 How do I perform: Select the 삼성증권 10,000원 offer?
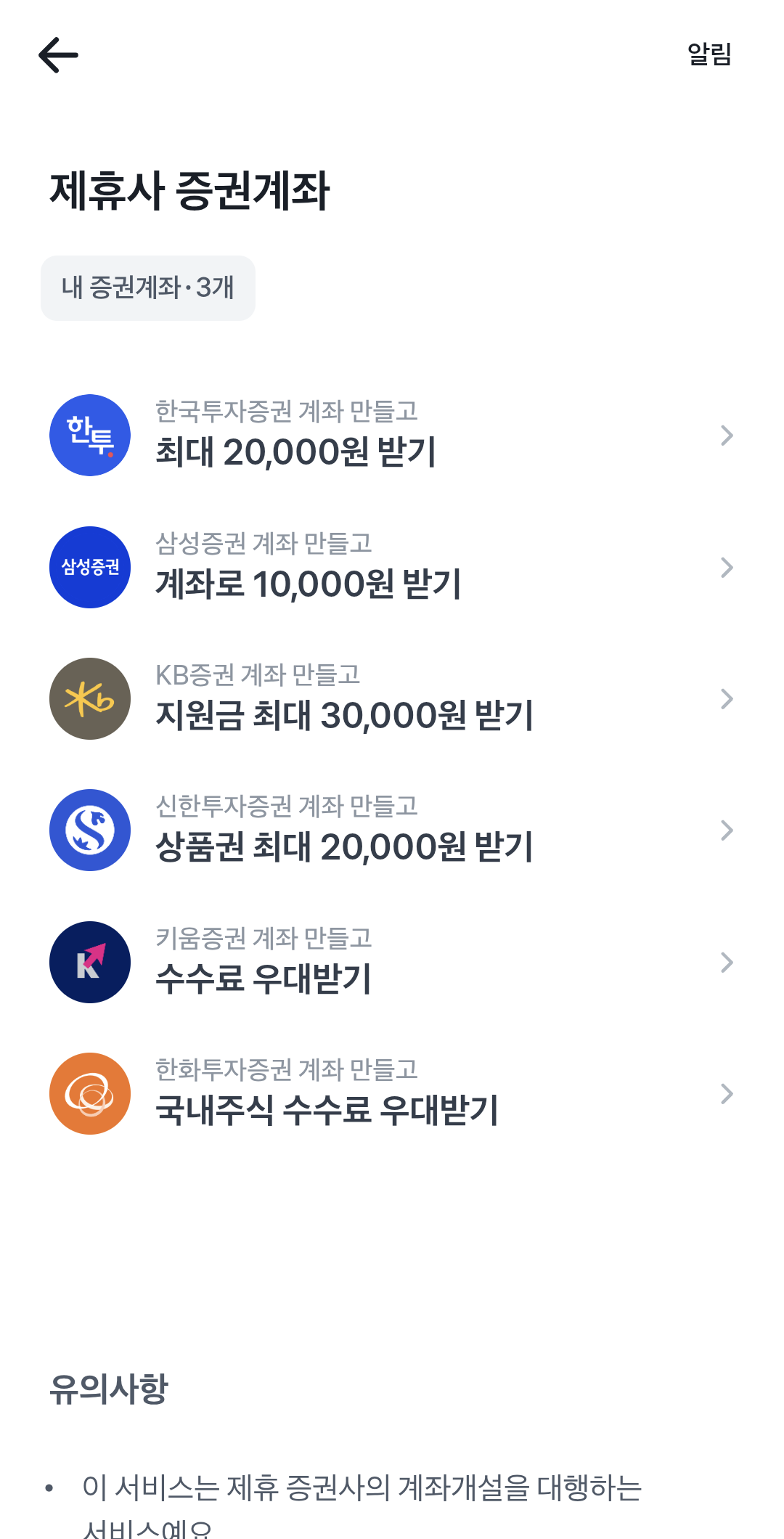point(392,567)
